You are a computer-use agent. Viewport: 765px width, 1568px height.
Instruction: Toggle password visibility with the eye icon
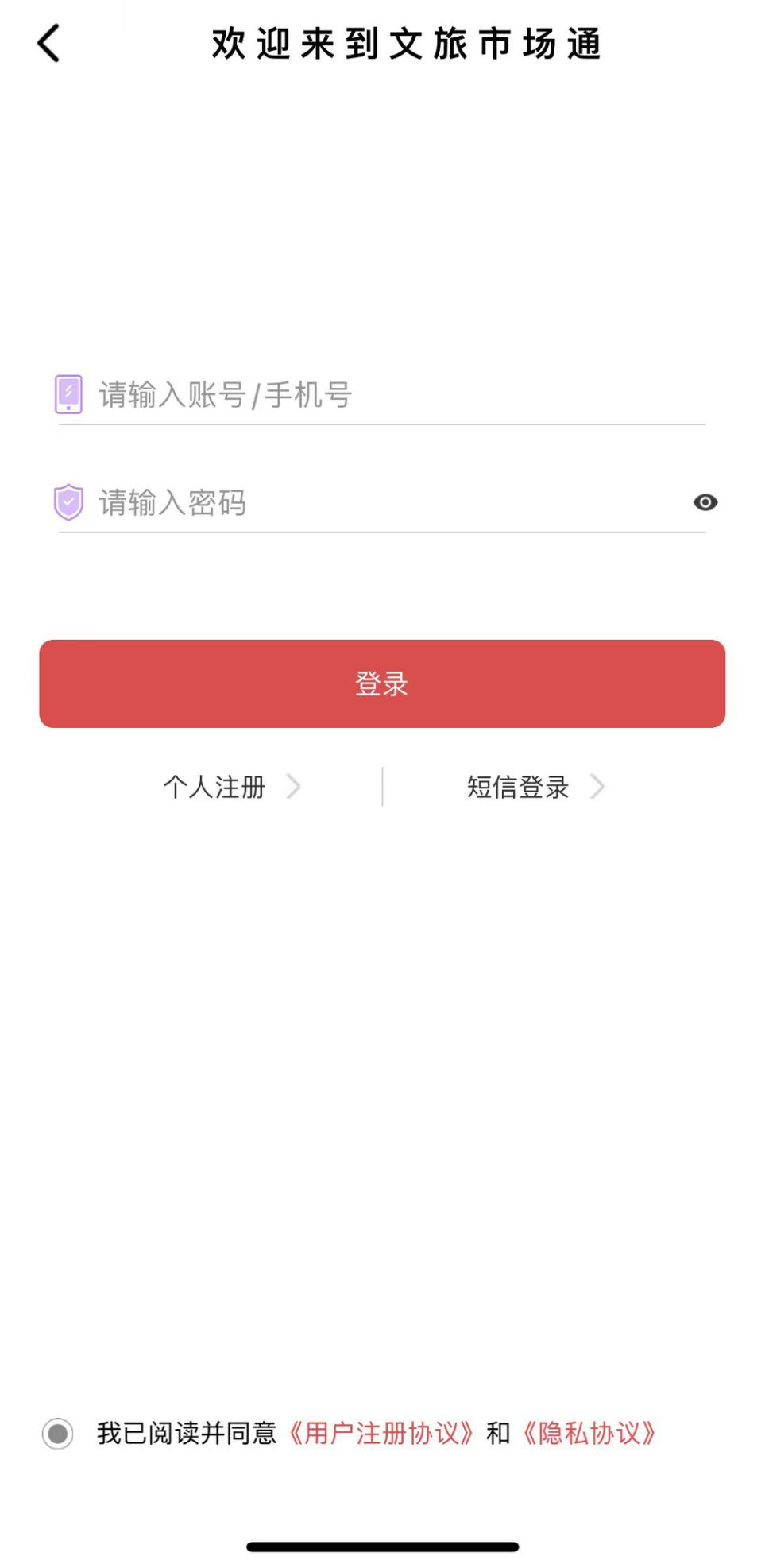[x=705, y=502]
